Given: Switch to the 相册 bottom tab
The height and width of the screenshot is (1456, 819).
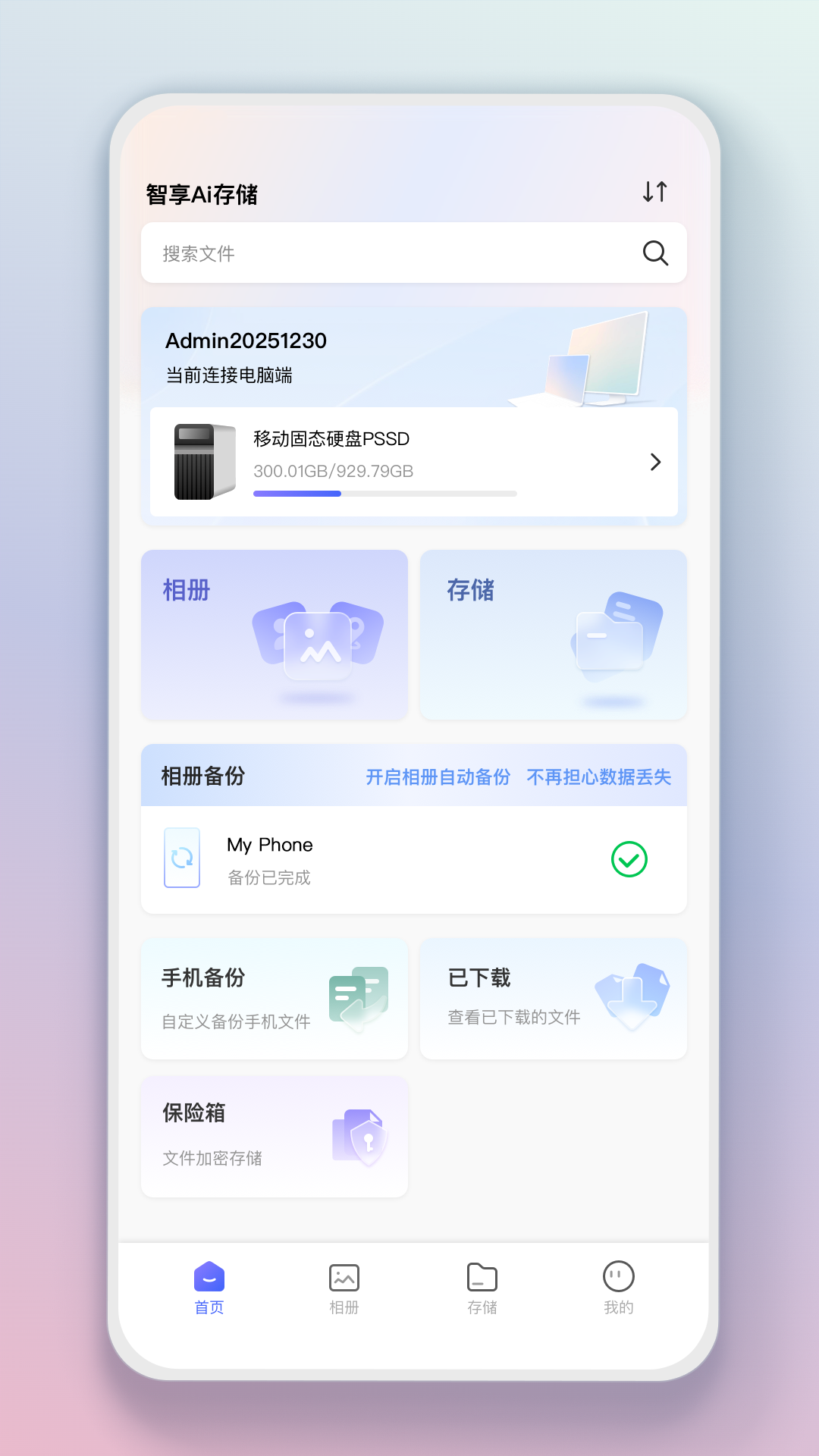Looking at the screenshot, I should click(x=344, y=1285).
